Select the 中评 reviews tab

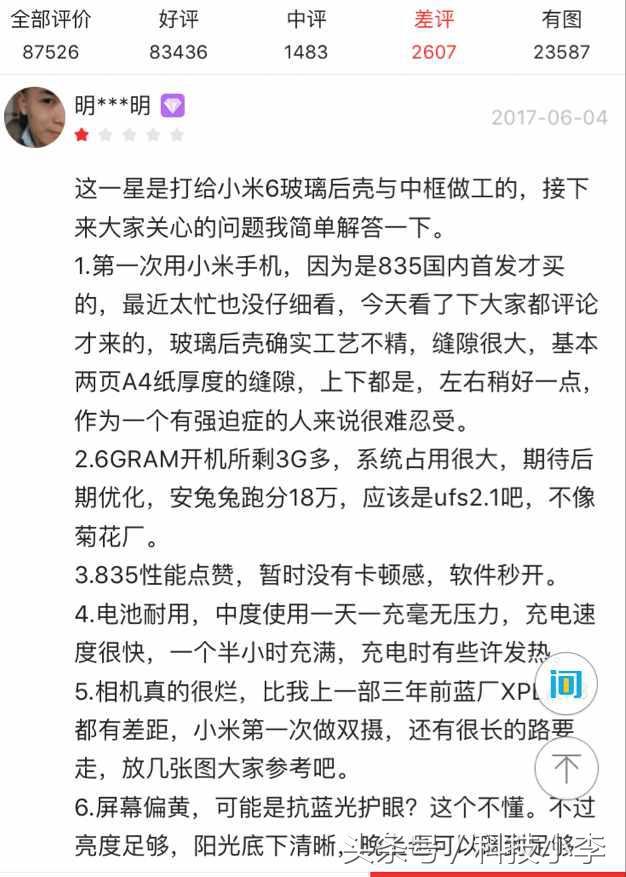[306, 35]
